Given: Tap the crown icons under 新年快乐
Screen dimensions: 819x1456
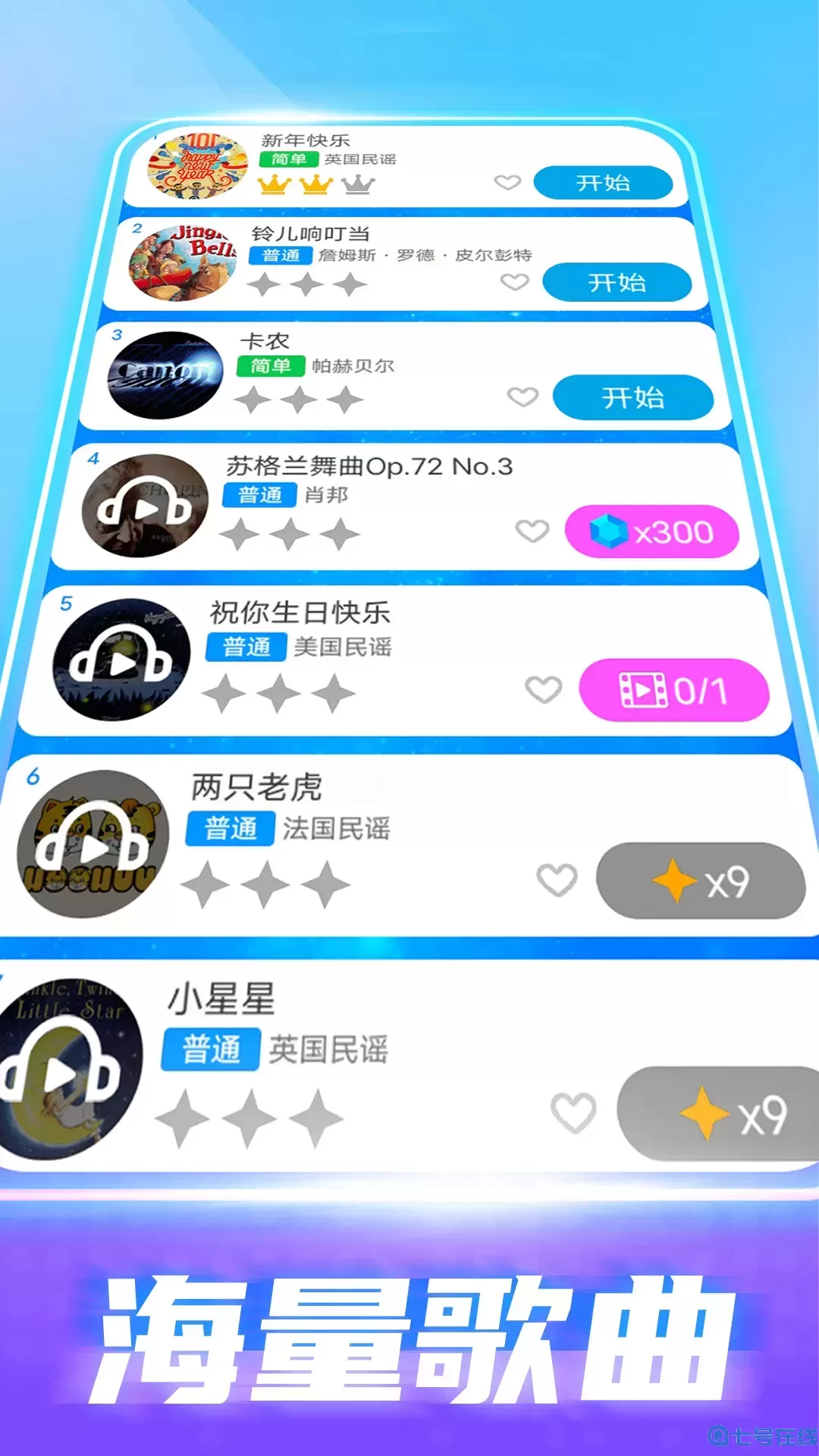Looking at the screenshot, I should tap(312, 184).
